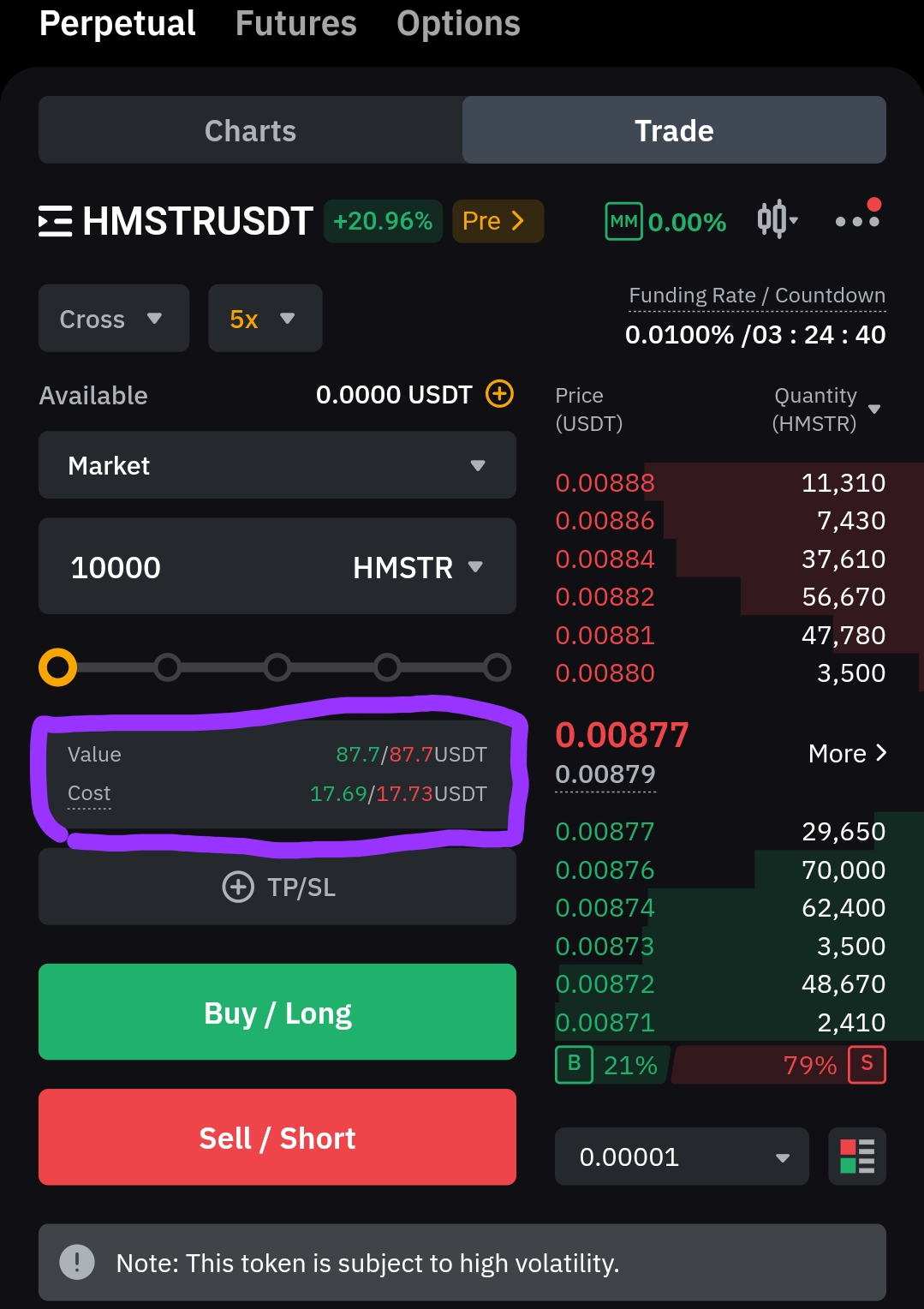Change the Cross margin mode
Image resolution: width=924 pixels, height=1309 pixels.
pos(113,319)
